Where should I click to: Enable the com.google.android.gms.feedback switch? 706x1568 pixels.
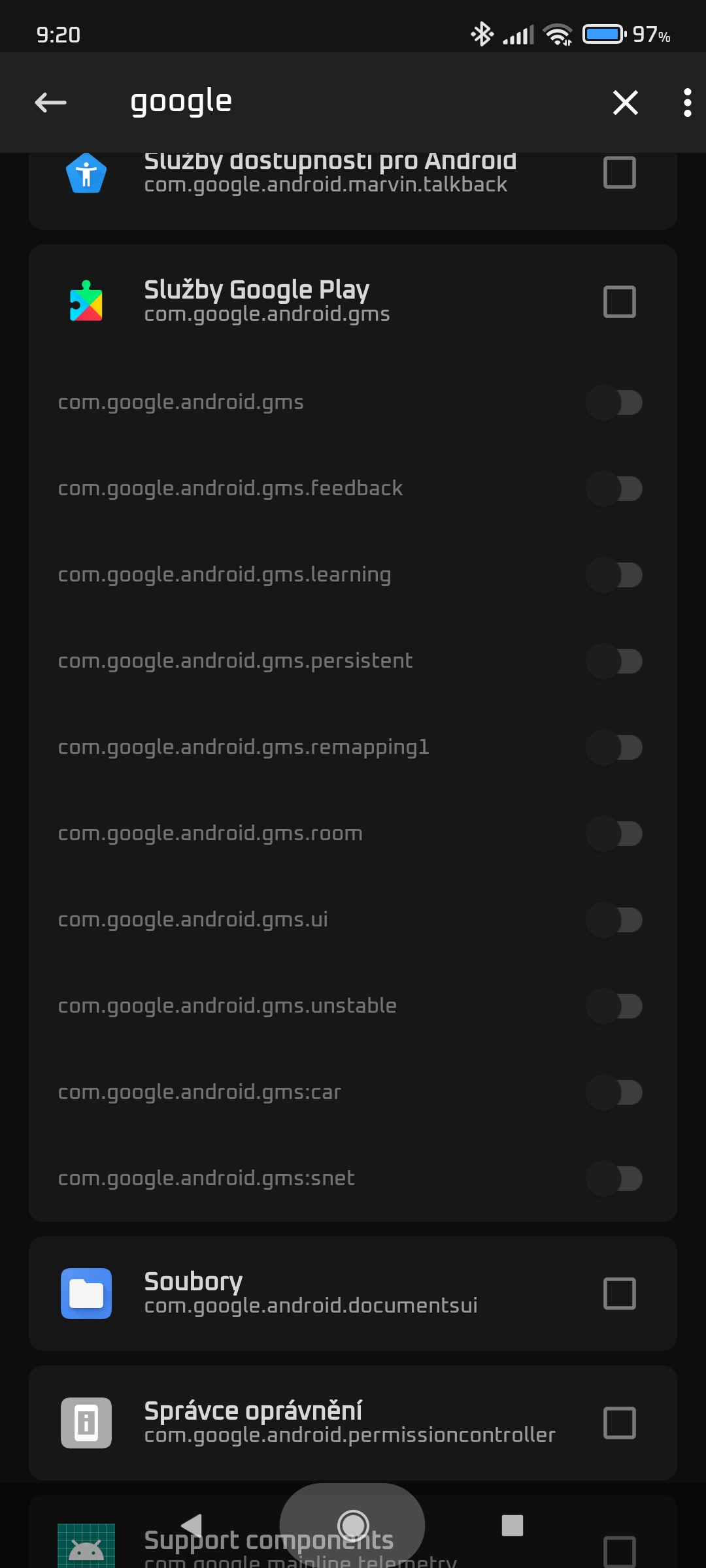coord(614,489)
